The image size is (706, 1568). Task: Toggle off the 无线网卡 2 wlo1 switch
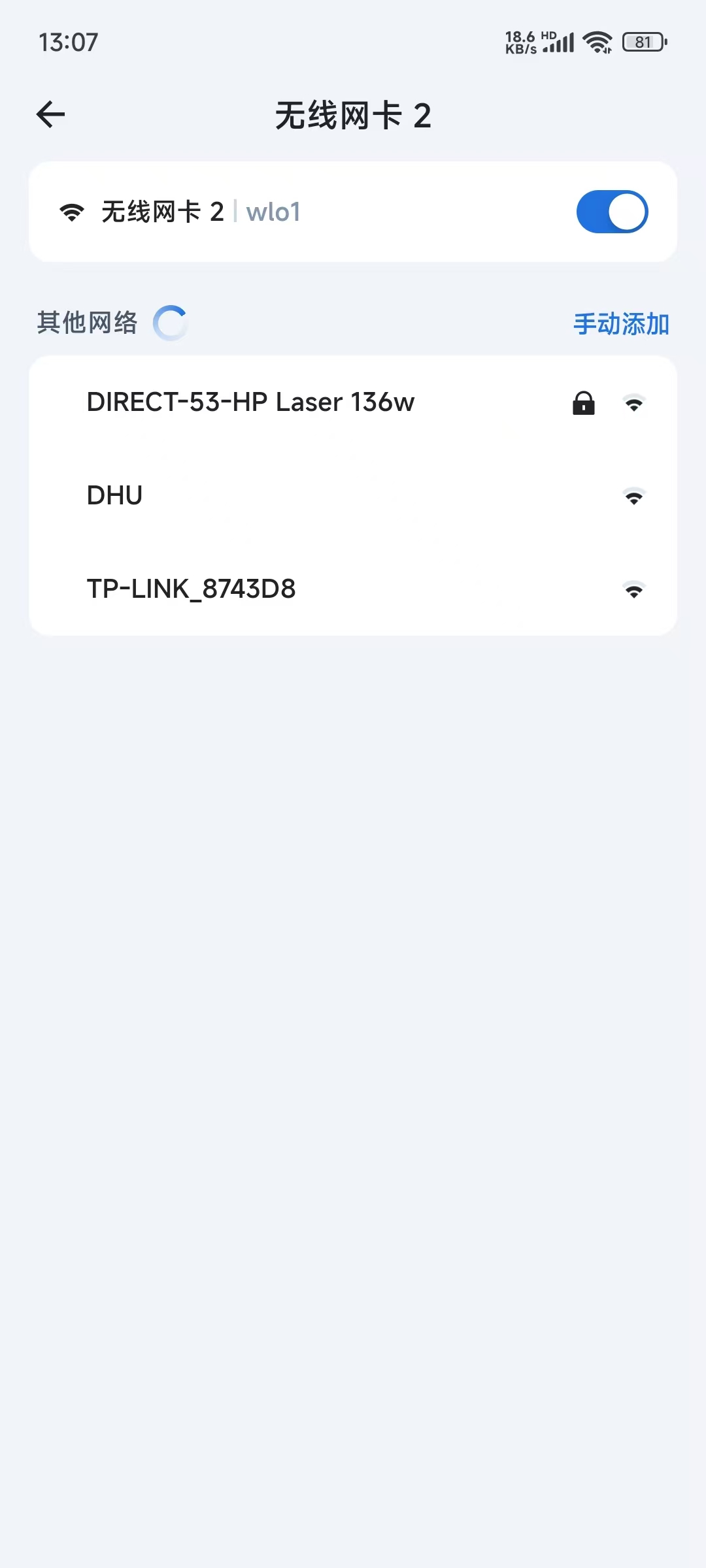(612, 212)
